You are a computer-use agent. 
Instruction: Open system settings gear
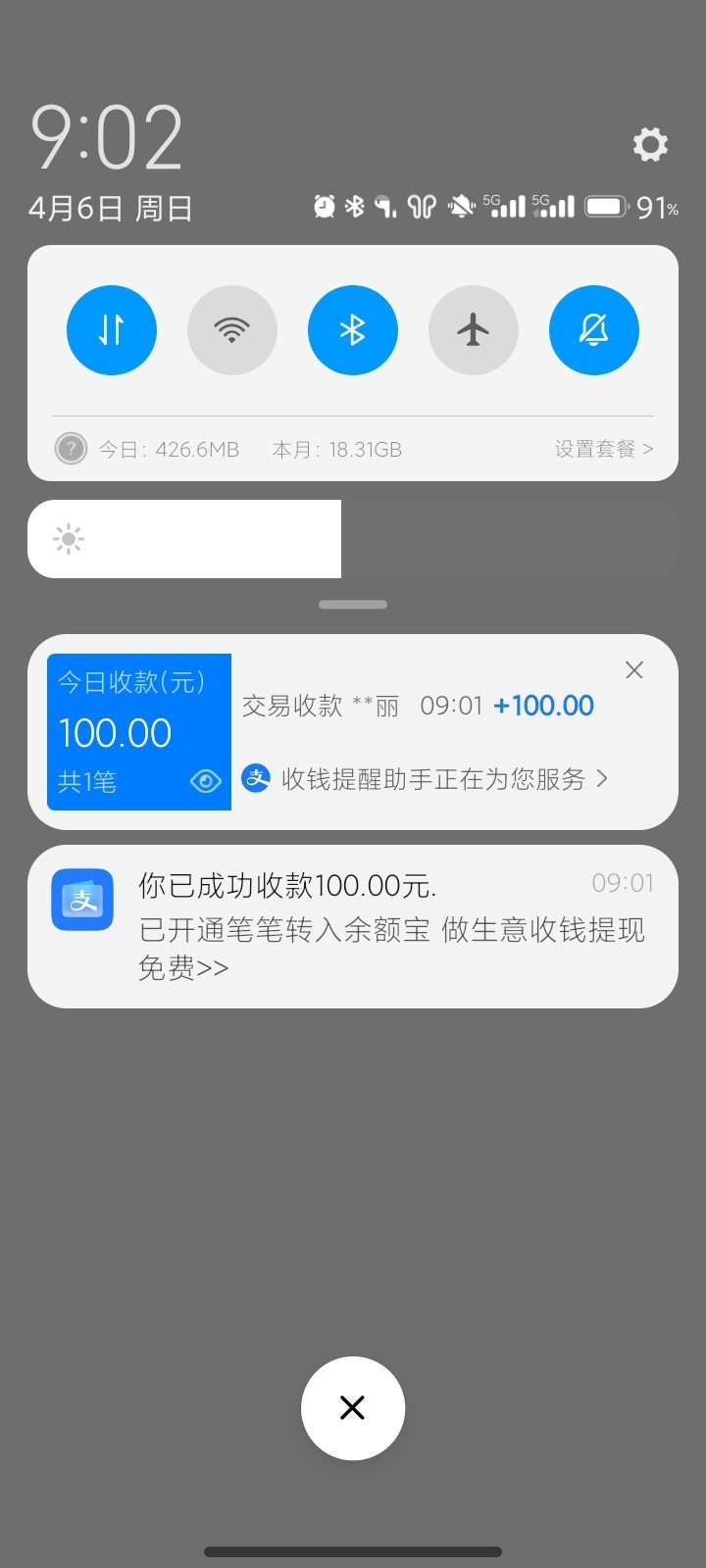(x=650, y=145)
